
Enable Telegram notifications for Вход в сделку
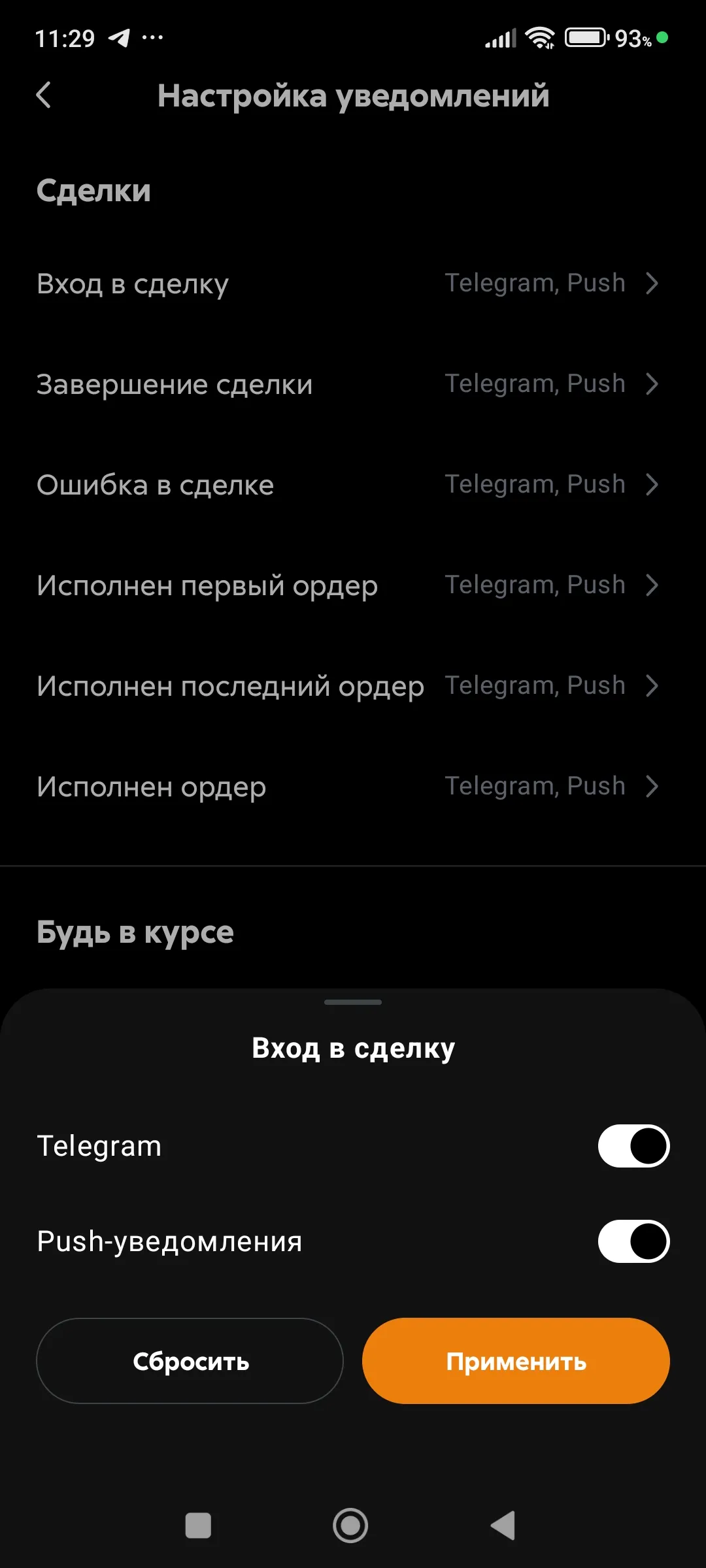(633, 1145)
